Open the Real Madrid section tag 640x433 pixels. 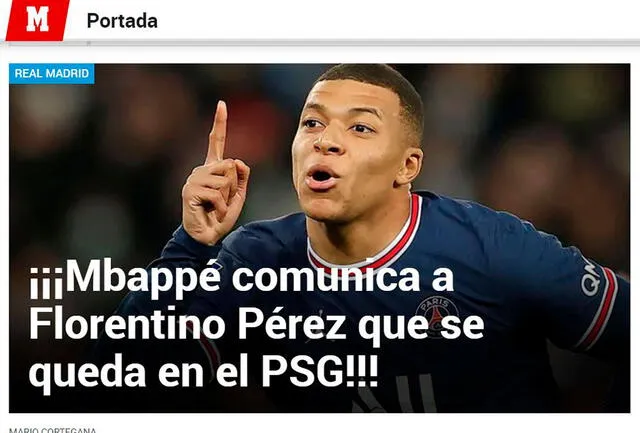pos(52,74)
